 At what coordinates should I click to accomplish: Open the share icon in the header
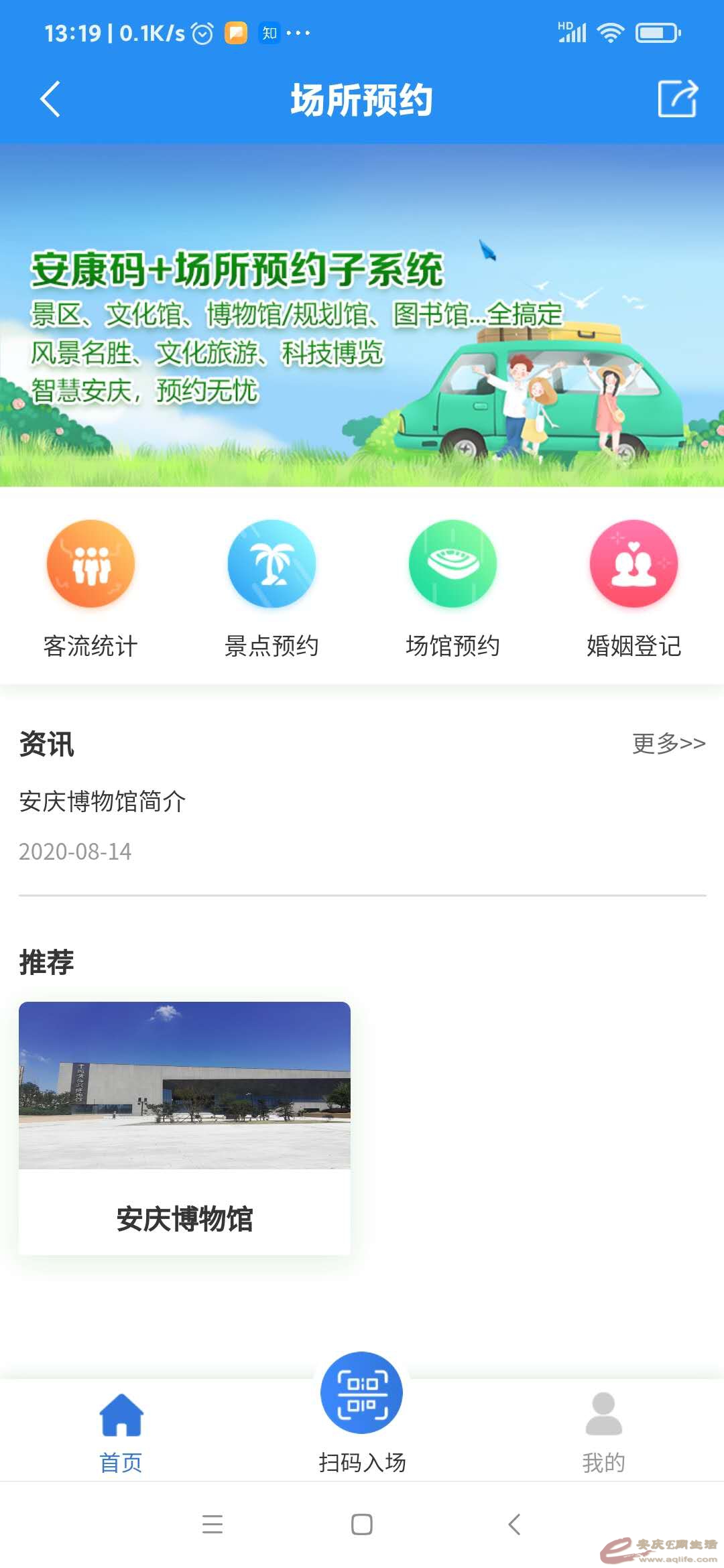[x=677, y=99]
